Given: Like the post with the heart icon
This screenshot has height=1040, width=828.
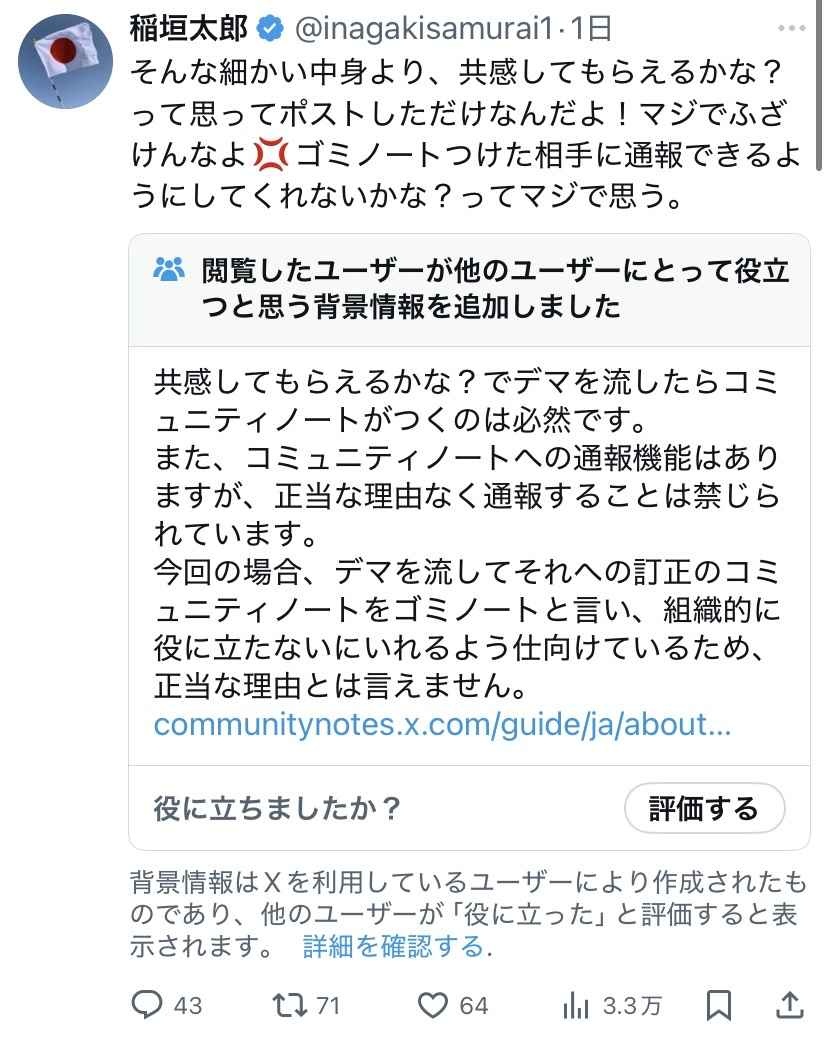Looking at the screenshot, I should click(433, 1004).
